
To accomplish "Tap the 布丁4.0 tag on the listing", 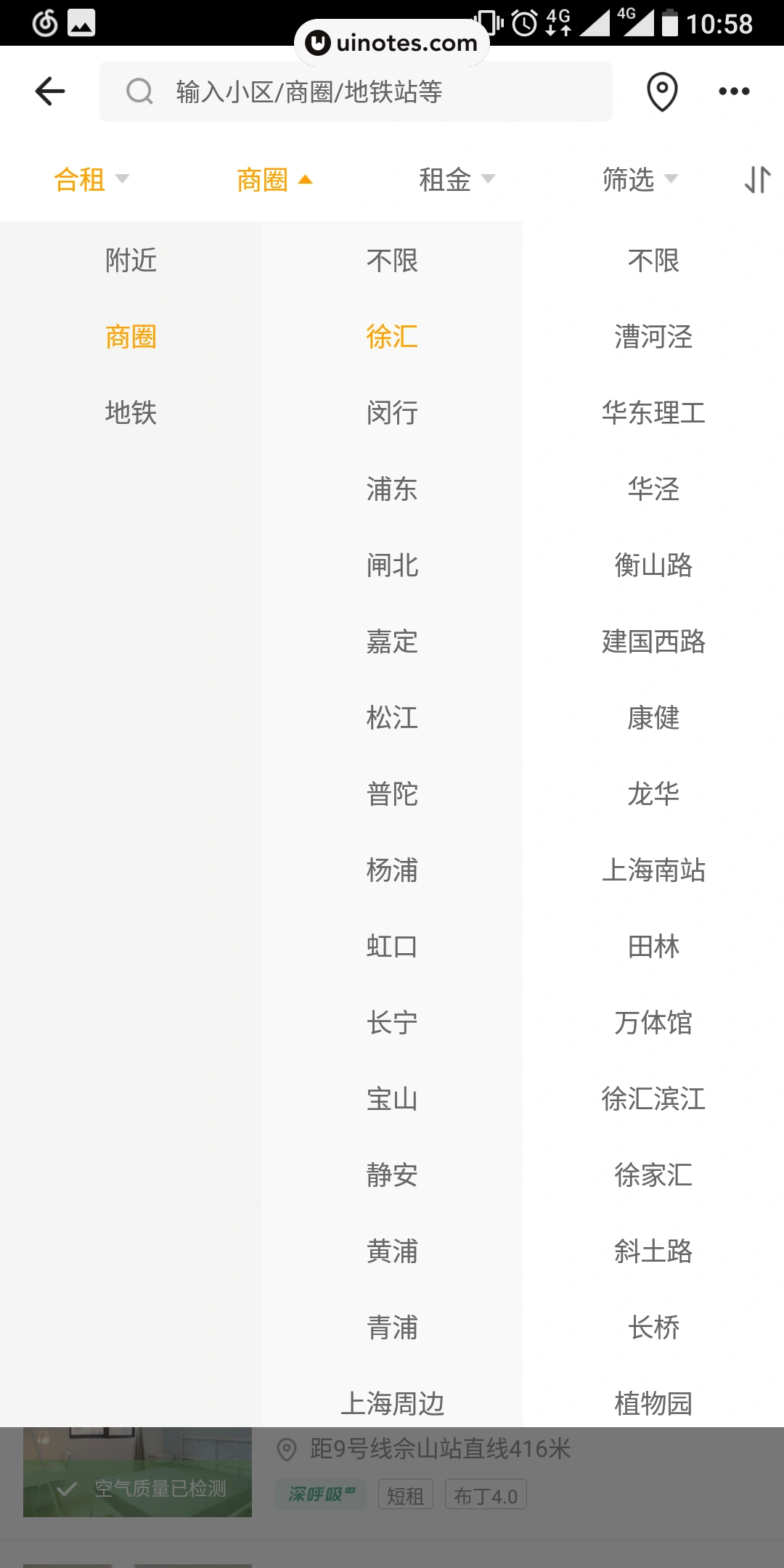I will (486, 1494).
